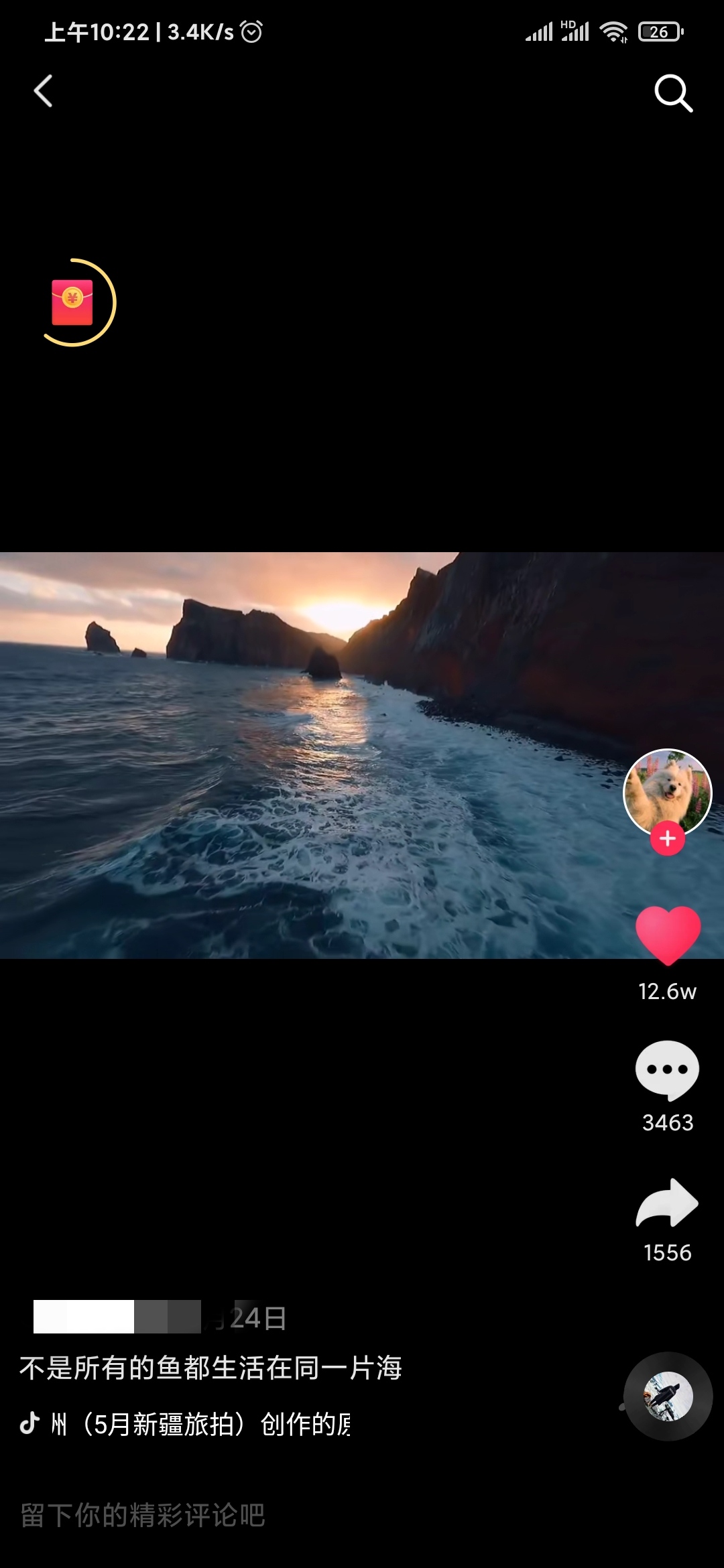Open the 5月新疆旅拍 original sound link
This screenshot has width=724, height=1568.
[201, 1424]
